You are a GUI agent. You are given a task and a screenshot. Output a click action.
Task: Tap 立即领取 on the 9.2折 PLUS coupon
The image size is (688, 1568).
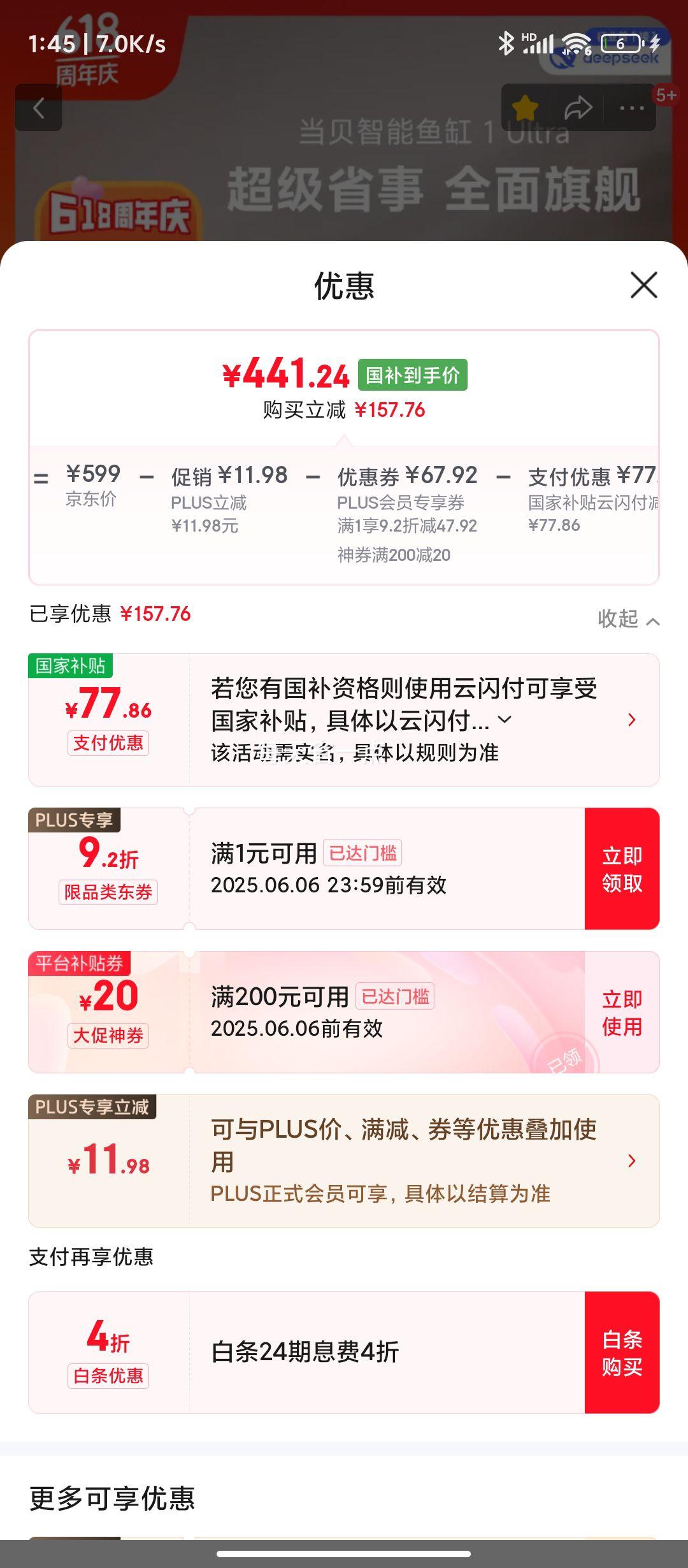pos(622,869)
